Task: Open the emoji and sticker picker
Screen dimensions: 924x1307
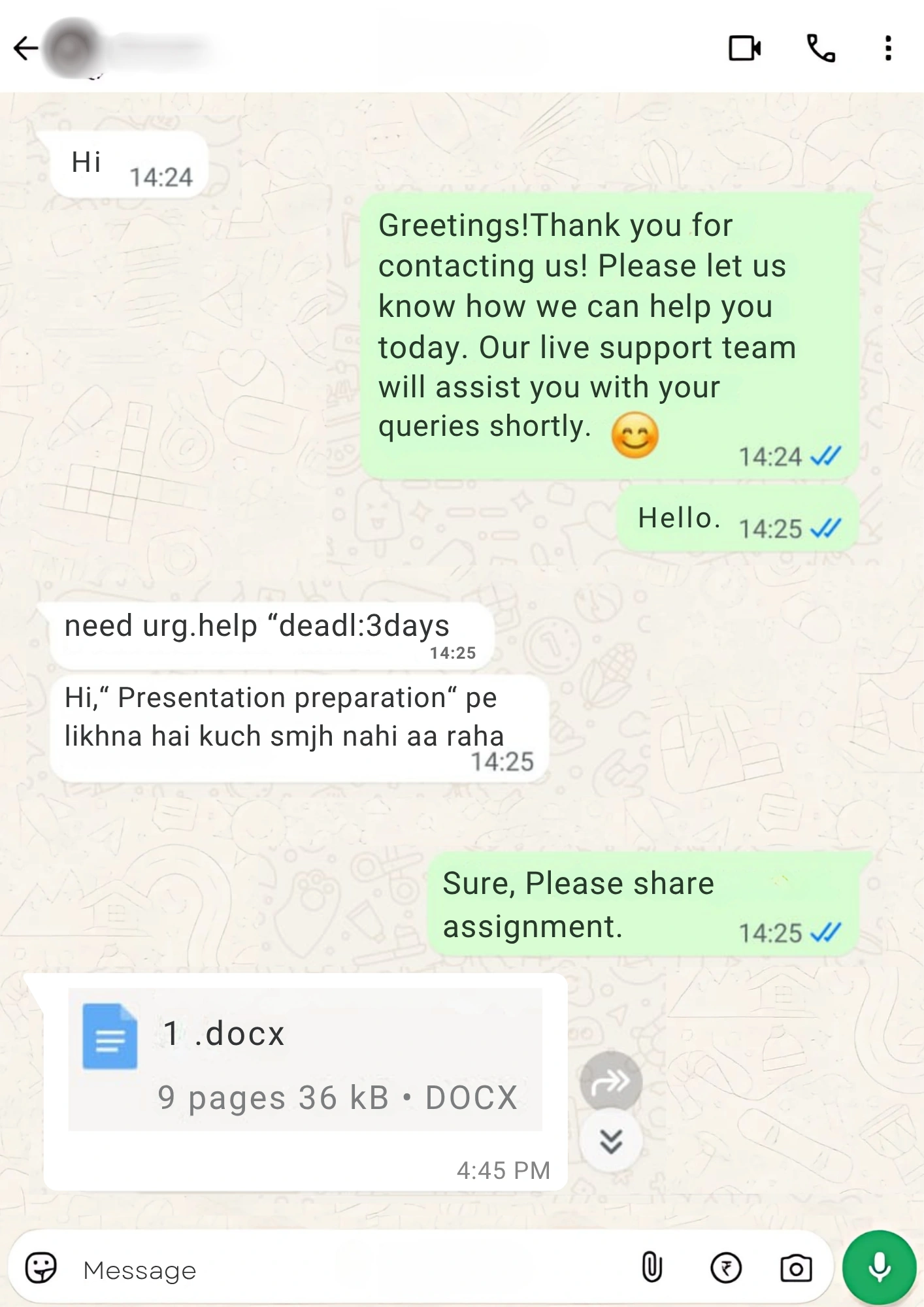Action: (x=41, y=1268)
